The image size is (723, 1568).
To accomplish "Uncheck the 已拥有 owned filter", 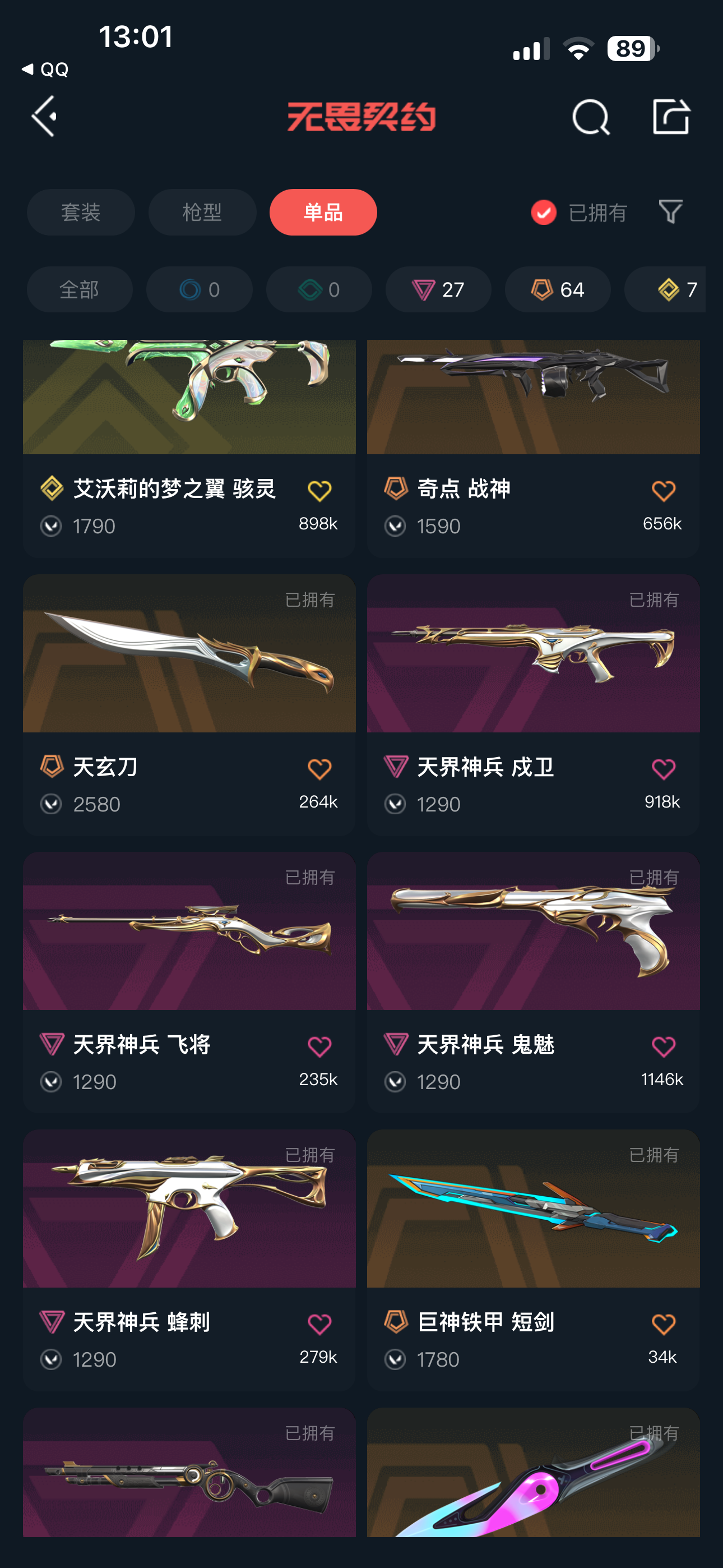I will pyautogui.click(x=544, y=213).
